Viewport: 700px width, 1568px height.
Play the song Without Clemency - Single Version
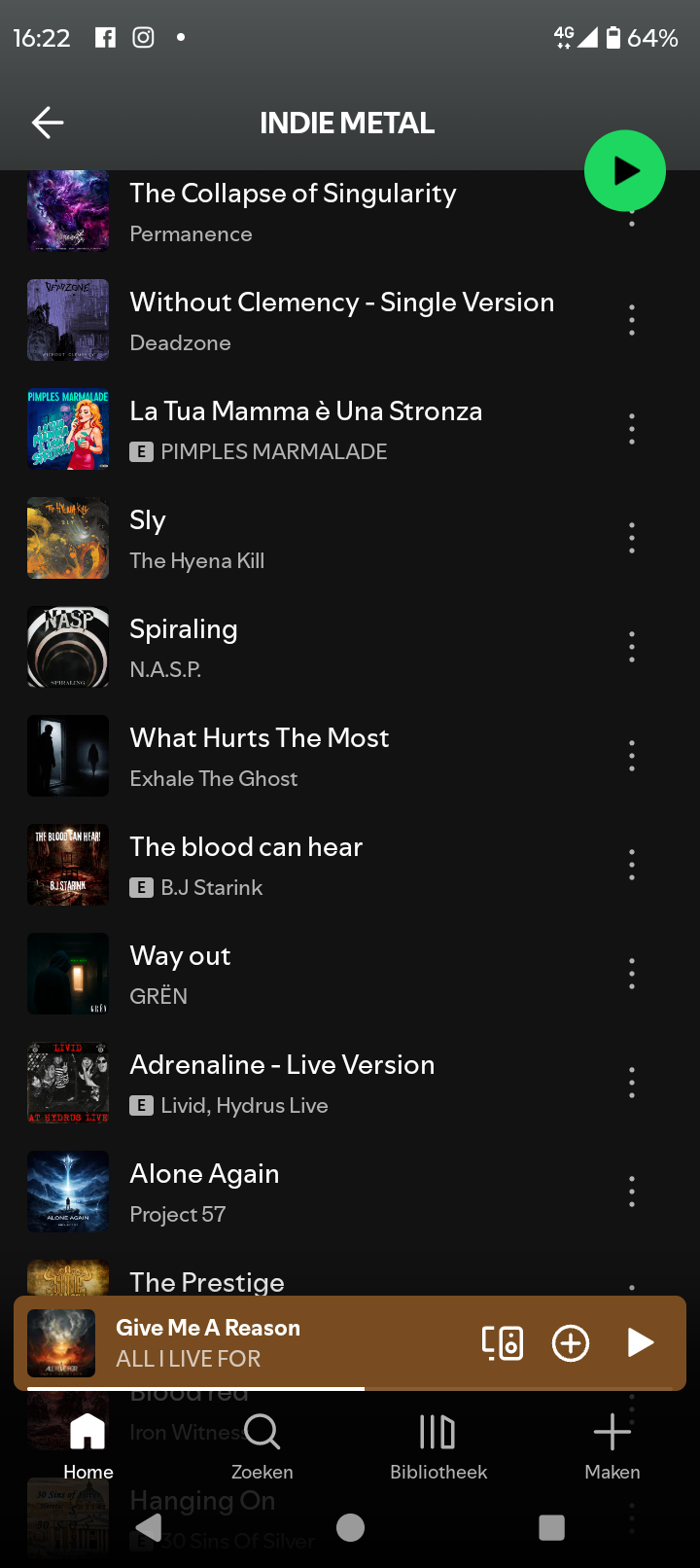coord(341,320)
